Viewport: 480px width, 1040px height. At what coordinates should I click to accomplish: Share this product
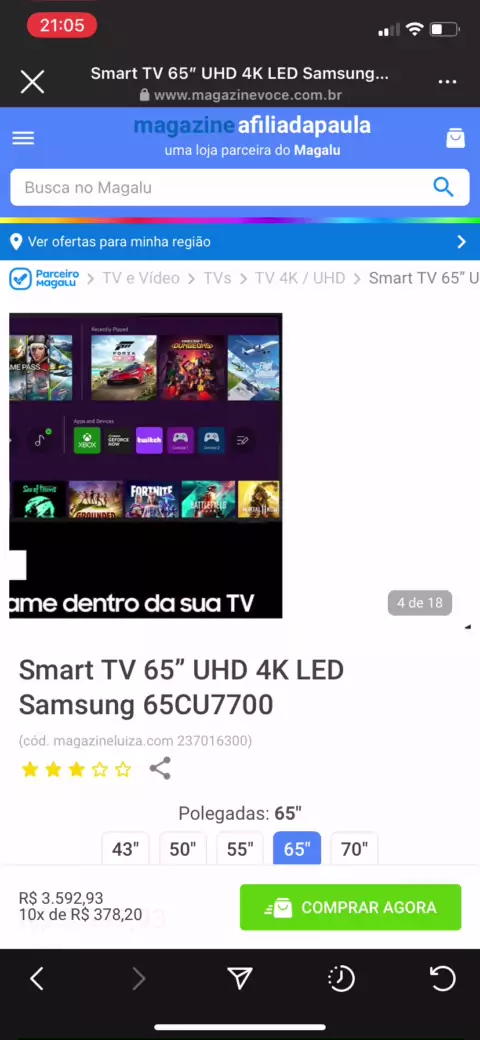pyautogui.click(x=160, y=769)
